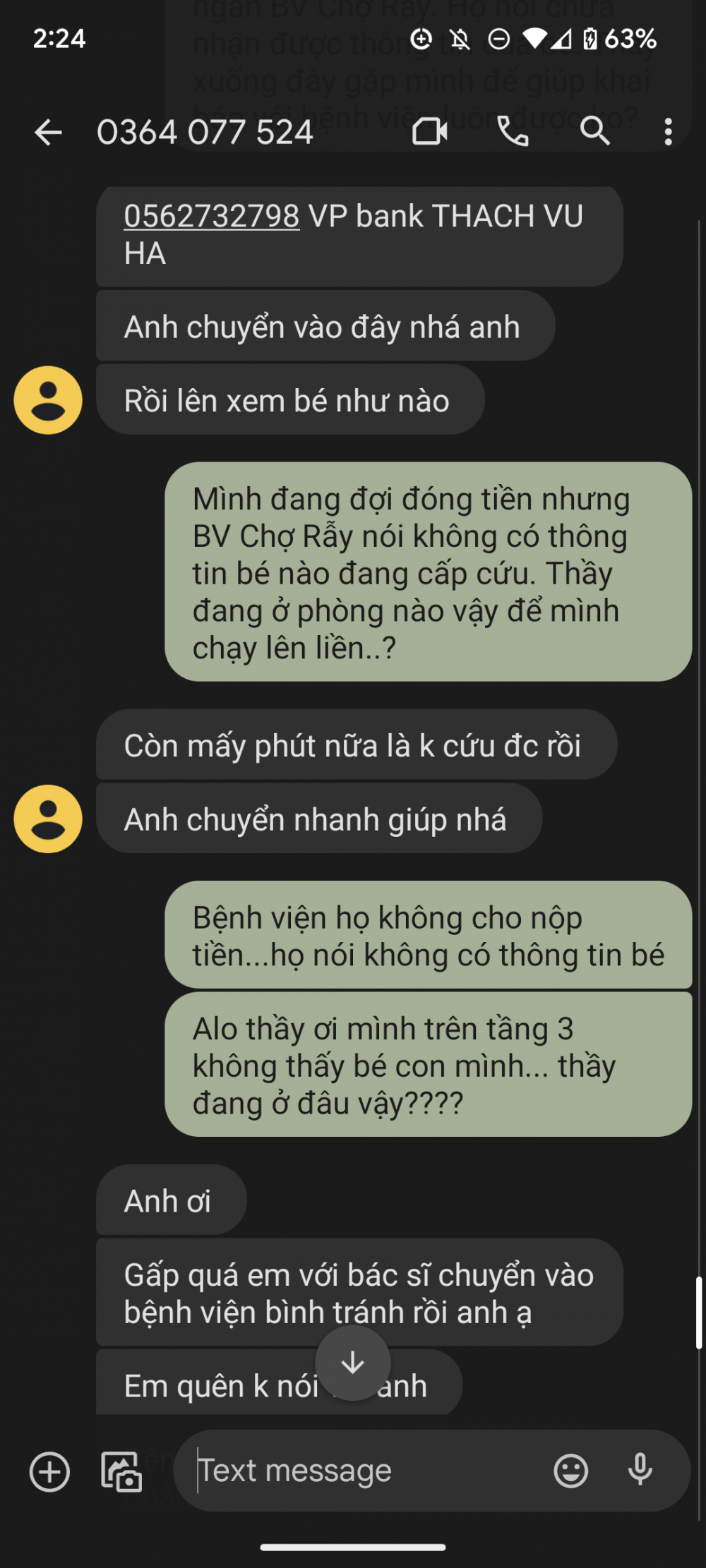This screenshot has height=1568, width=706.
Task: Search within this conversation
Action: [594, 131]
